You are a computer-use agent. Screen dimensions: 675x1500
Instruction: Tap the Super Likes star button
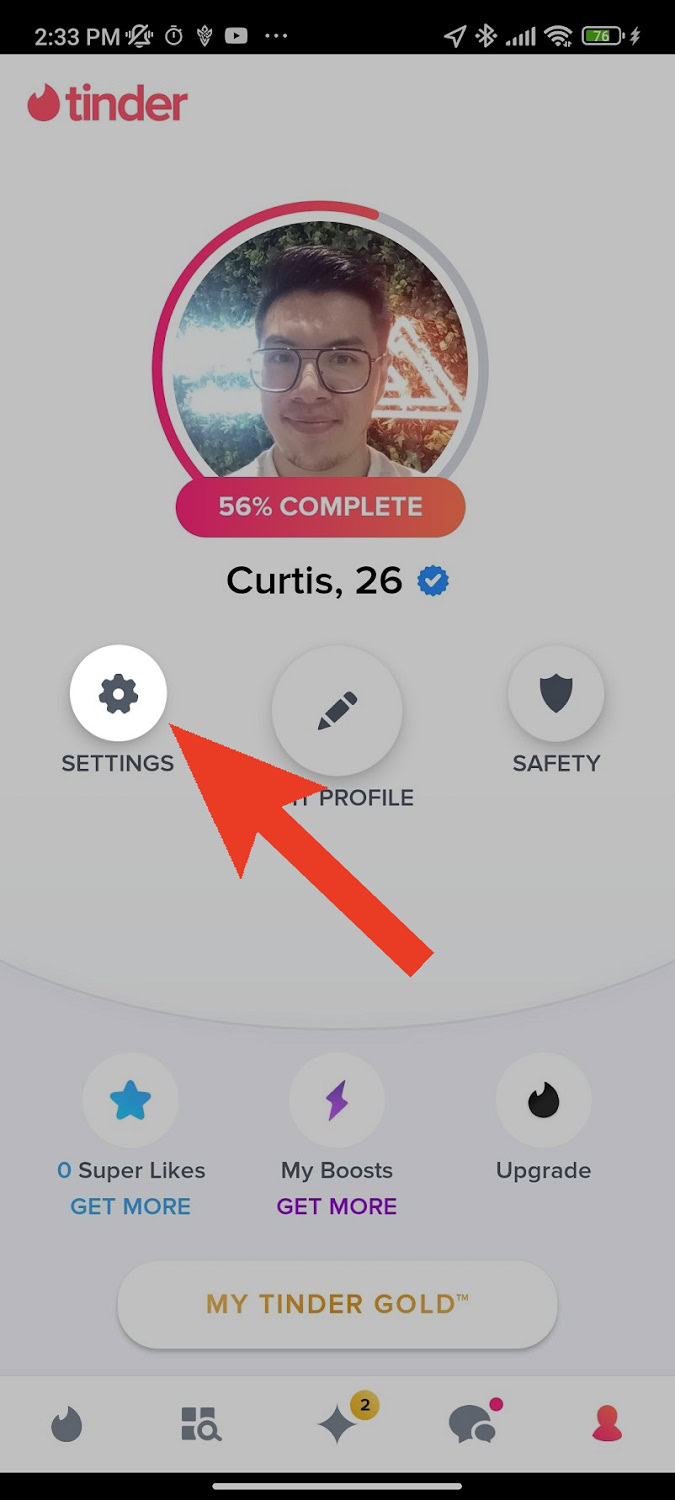(x=130, y=1101)
